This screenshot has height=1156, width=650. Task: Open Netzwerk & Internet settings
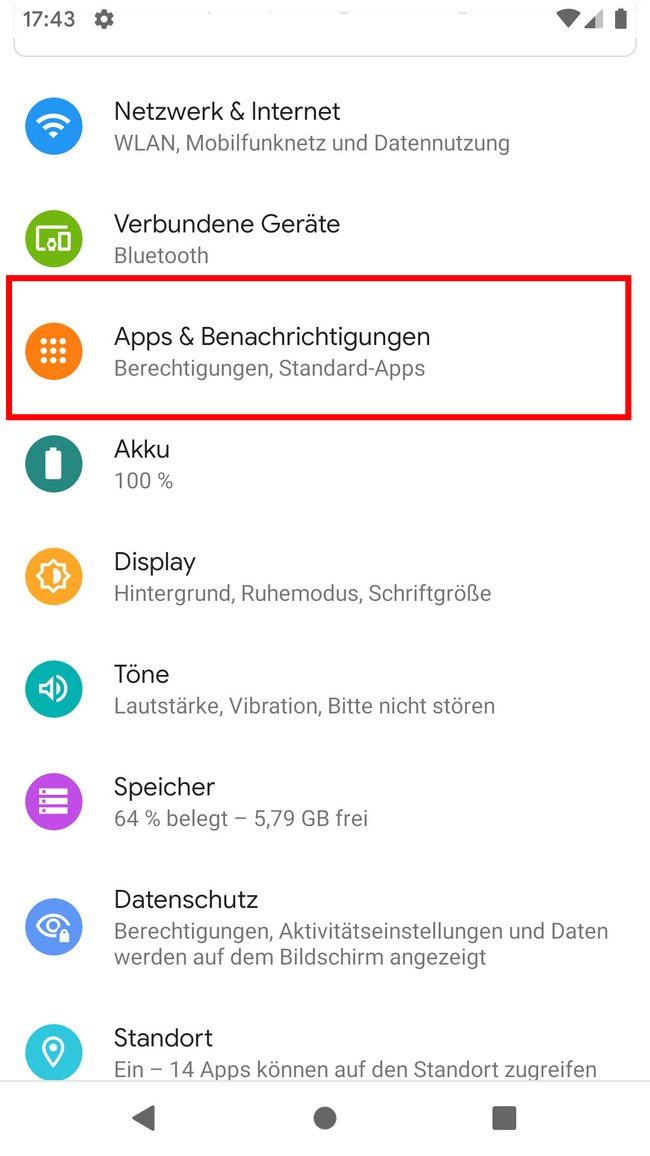tap(325, 126)
